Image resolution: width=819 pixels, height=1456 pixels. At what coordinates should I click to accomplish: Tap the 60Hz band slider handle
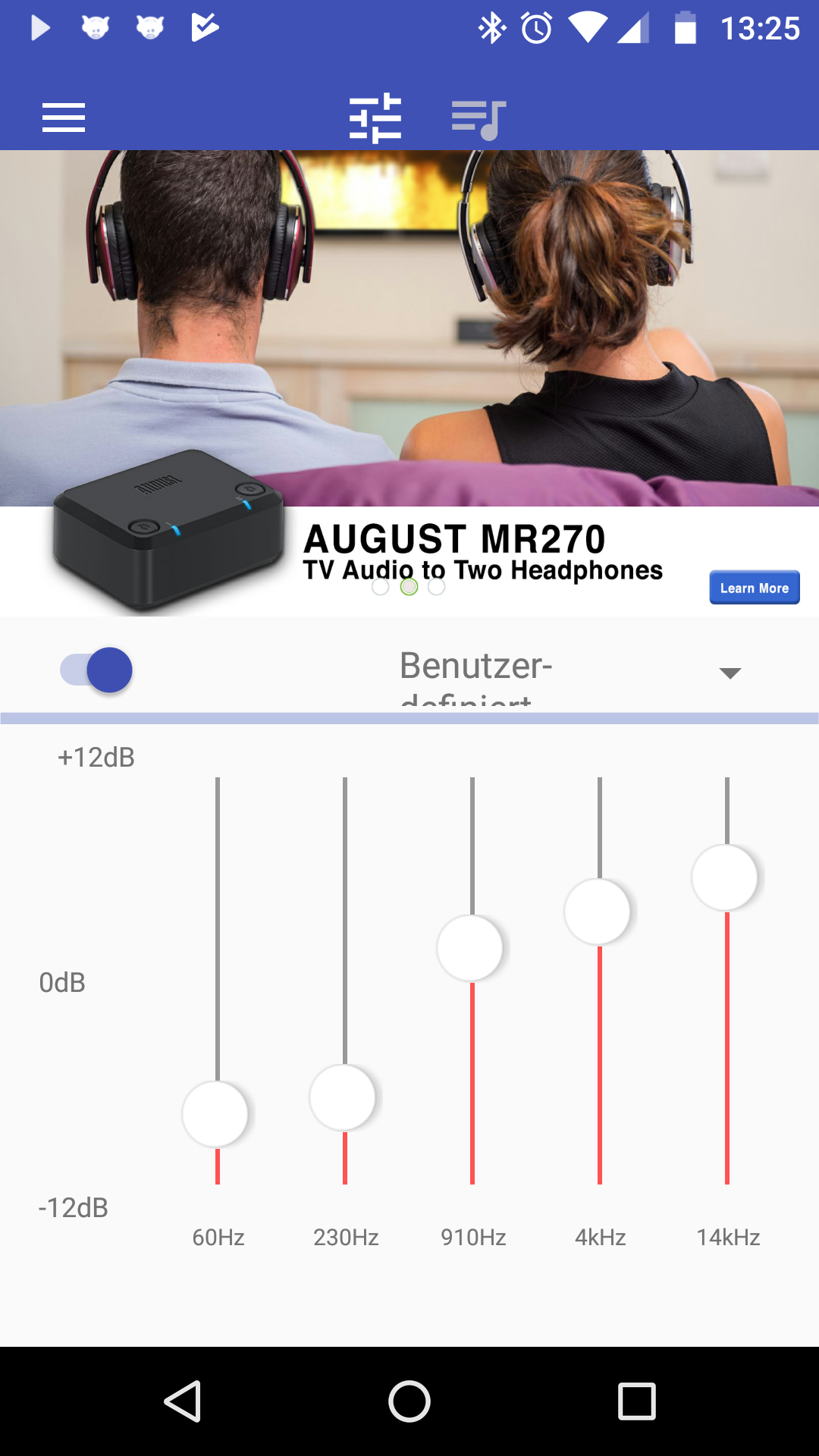pyautogui.click(x=215, y=1113)
